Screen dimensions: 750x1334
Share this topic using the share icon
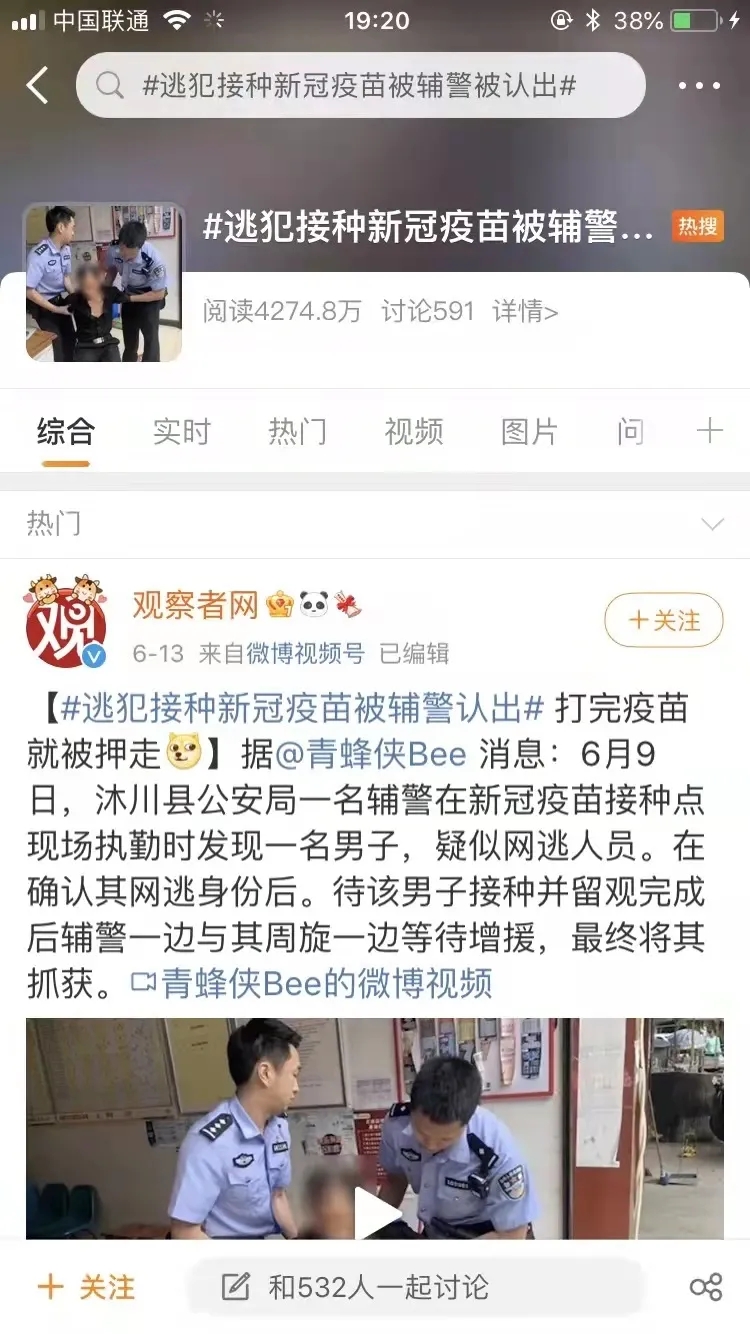click(706, 1287)
